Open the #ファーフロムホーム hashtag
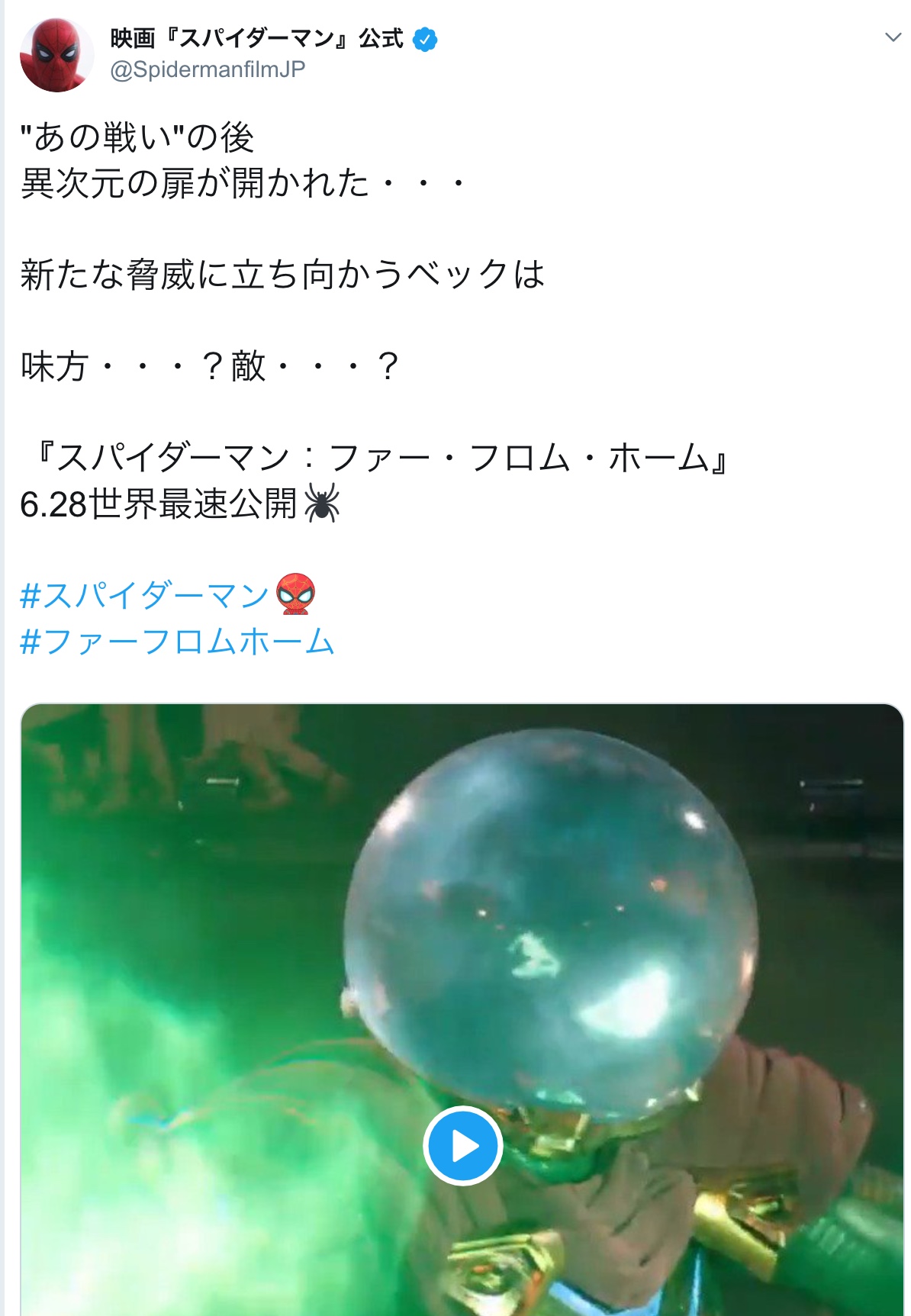 (x=177, y=642)
